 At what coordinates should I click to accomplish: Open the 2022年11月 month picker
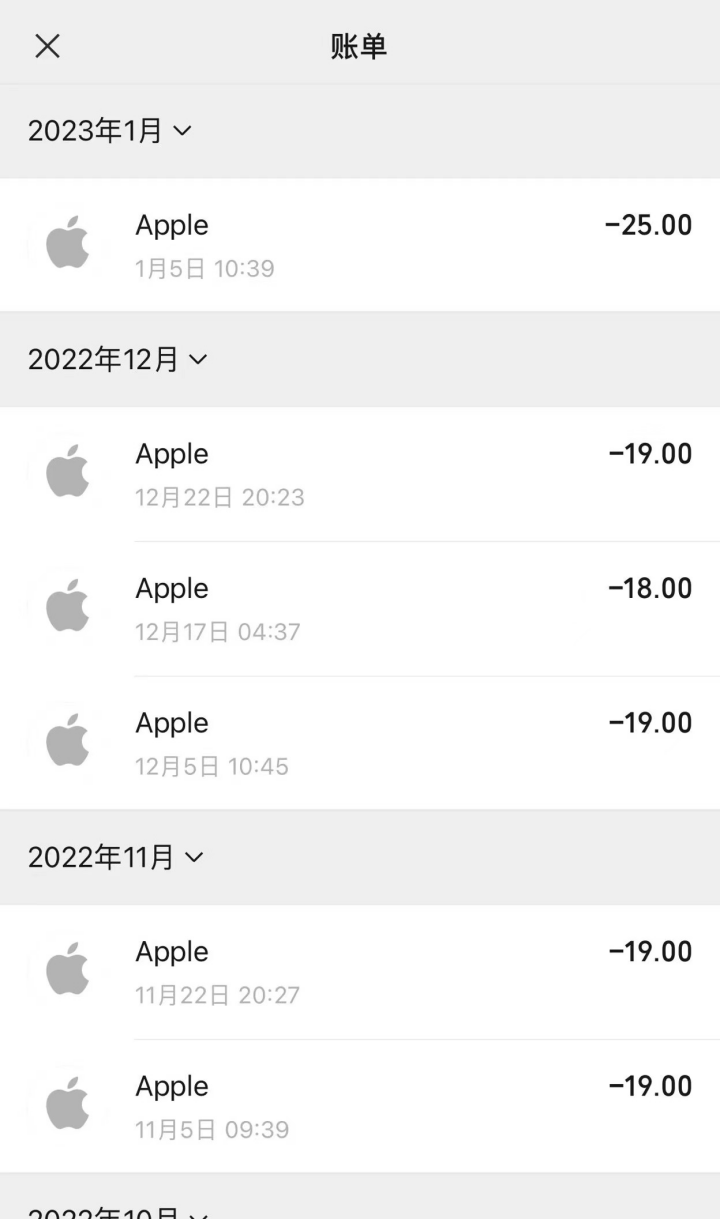click(115, 857)
